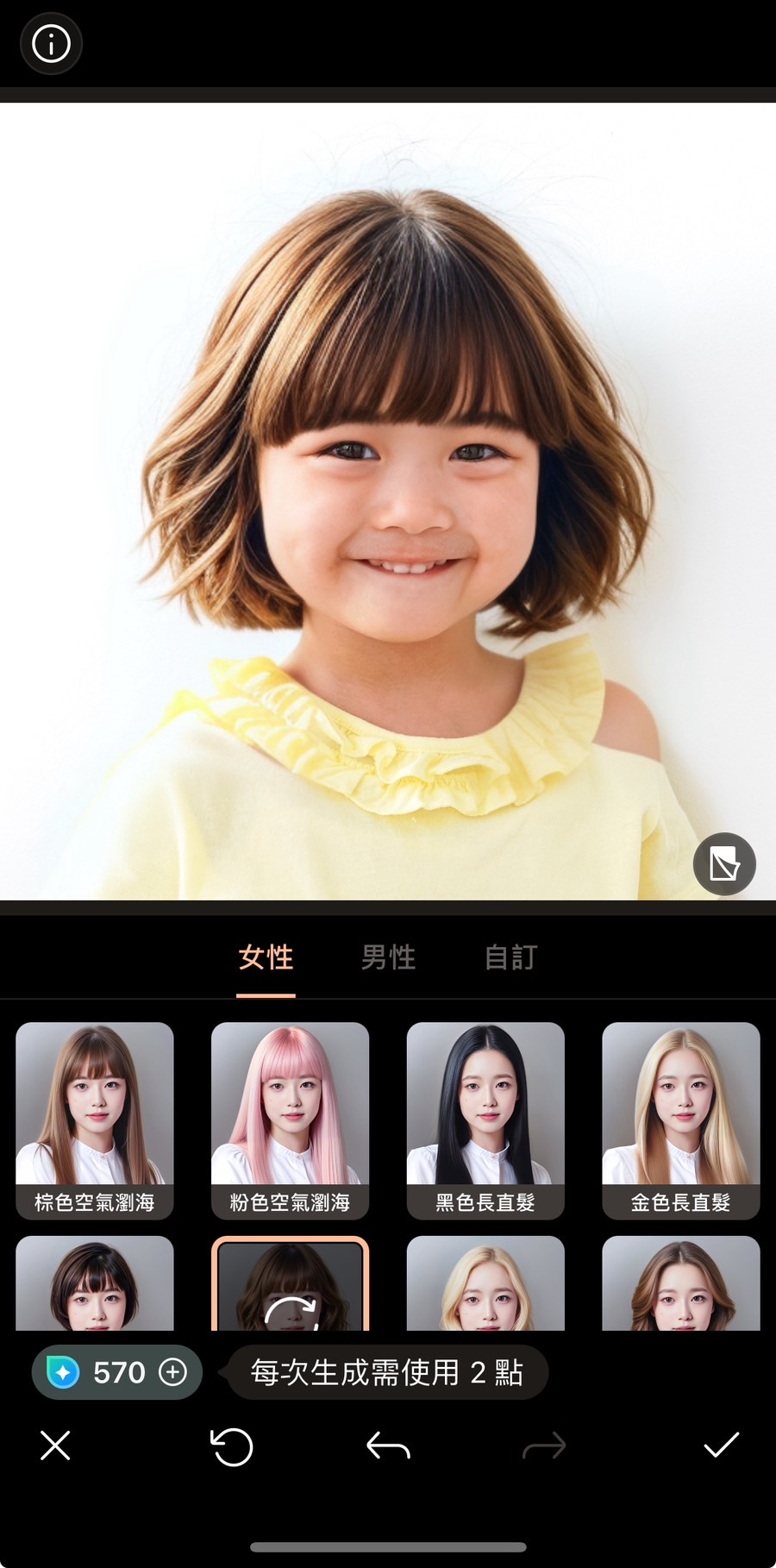
Task: Undo the last edit
Action: [388, 1446]
